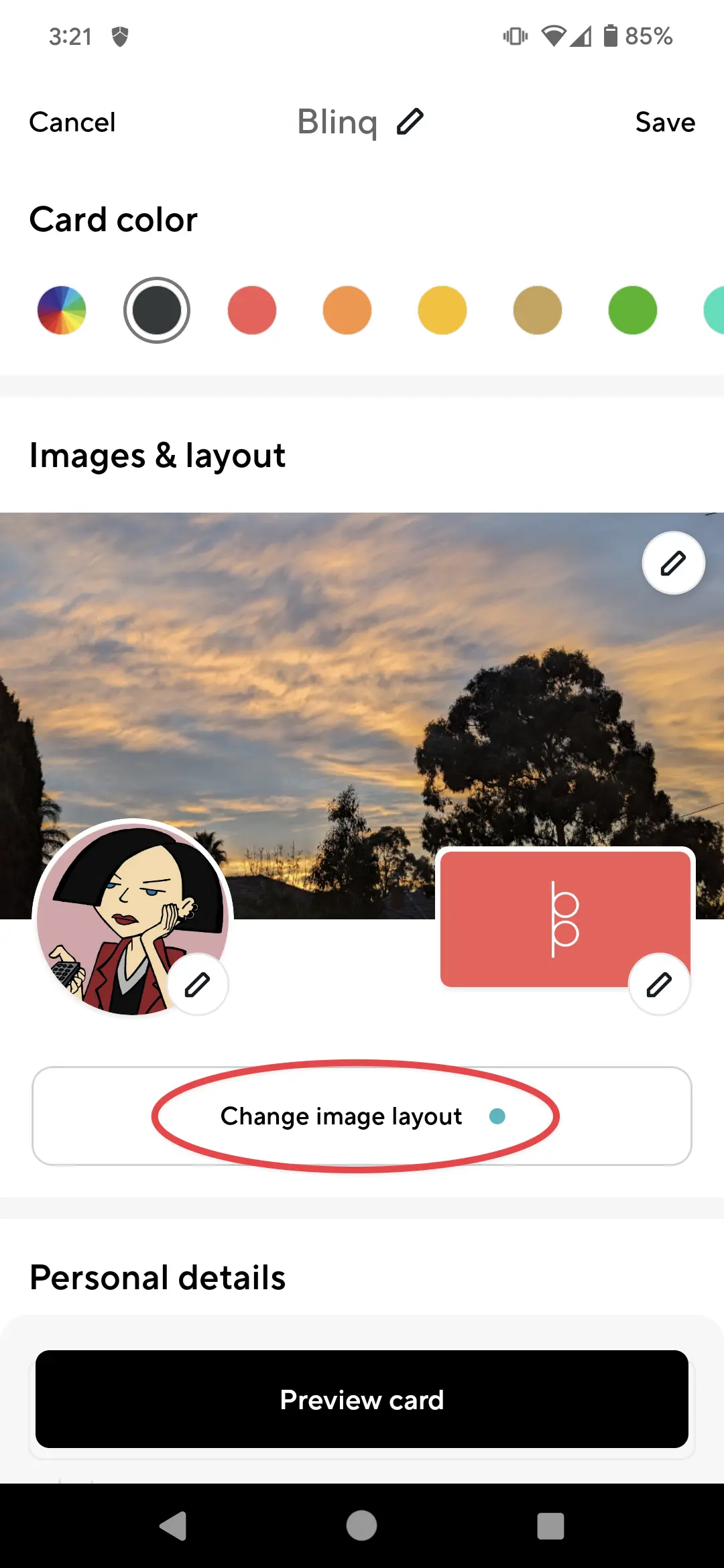Cancel editing the card
This screenshot has height=1568, width=724.
[72, 123]
